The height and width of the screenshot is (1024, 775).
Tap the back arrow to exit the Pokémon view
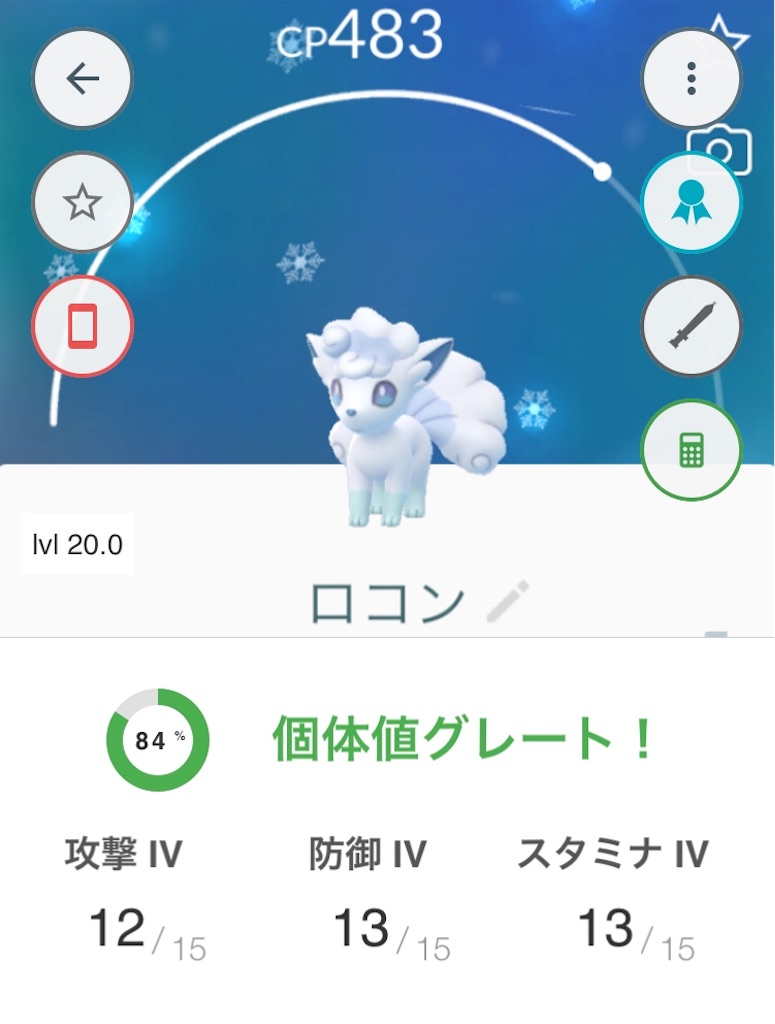pos(81,75)
